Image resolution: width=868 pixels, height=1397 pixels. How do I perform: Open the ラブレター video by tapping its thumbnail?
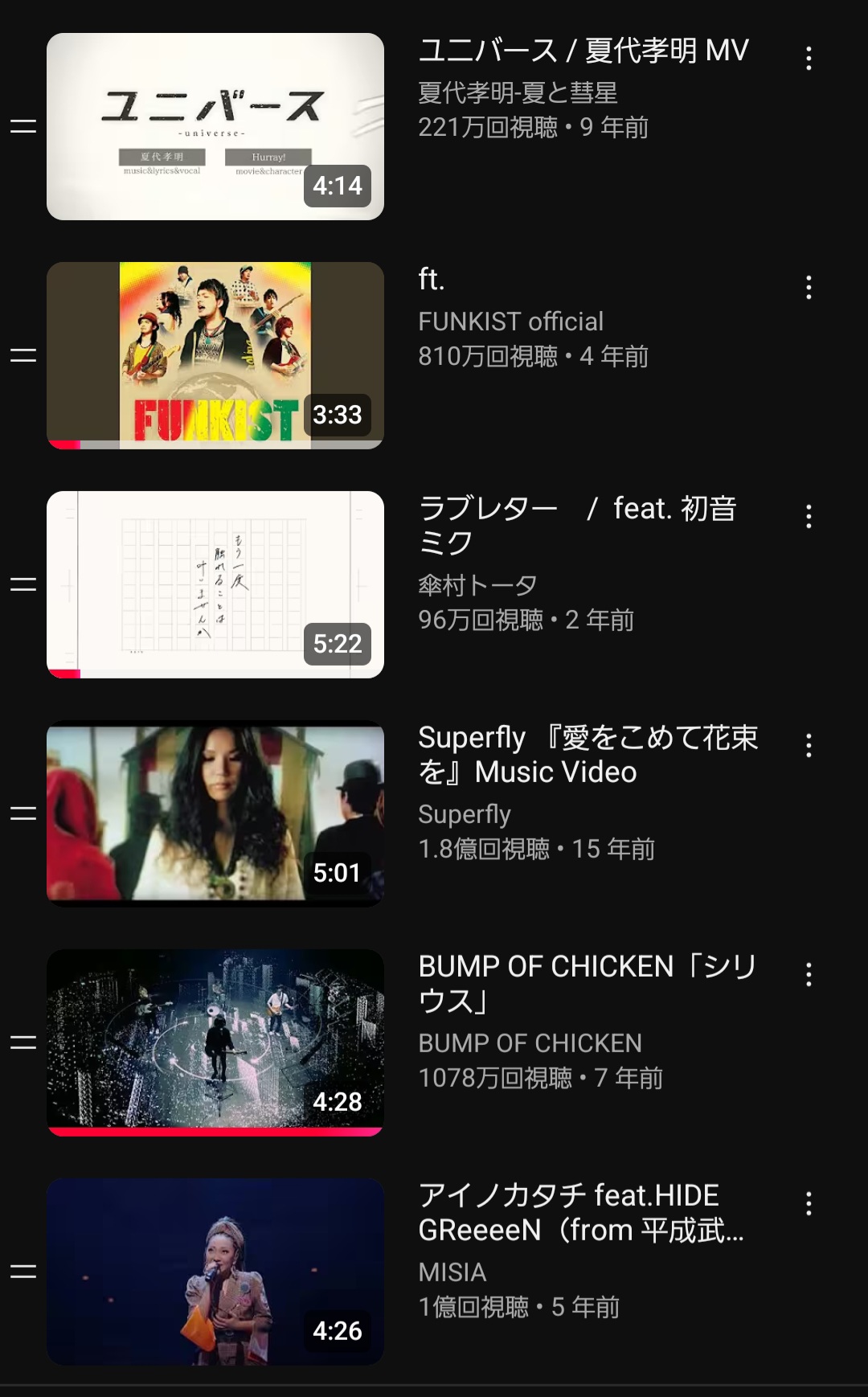tap(215, 583)
